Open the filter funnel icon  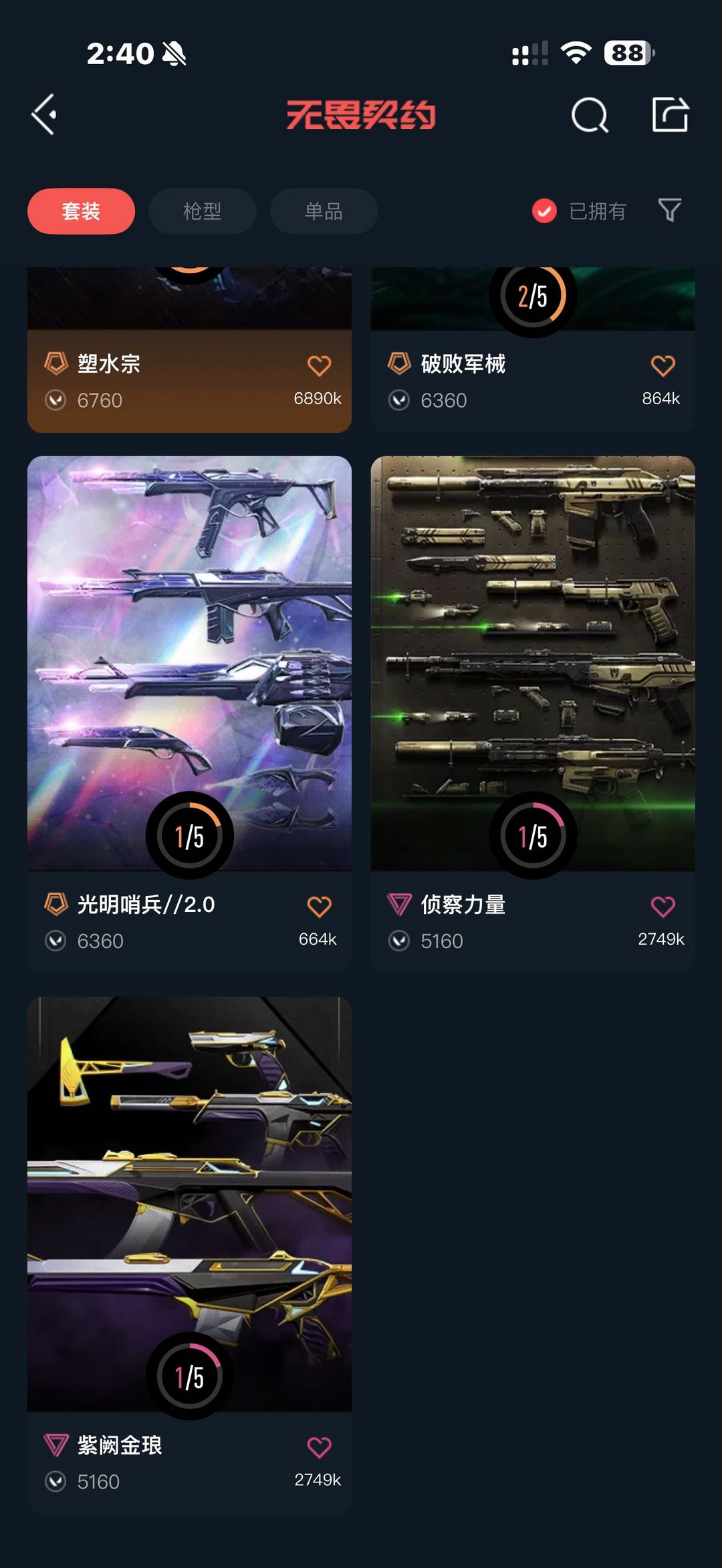[x=669, y=210]
